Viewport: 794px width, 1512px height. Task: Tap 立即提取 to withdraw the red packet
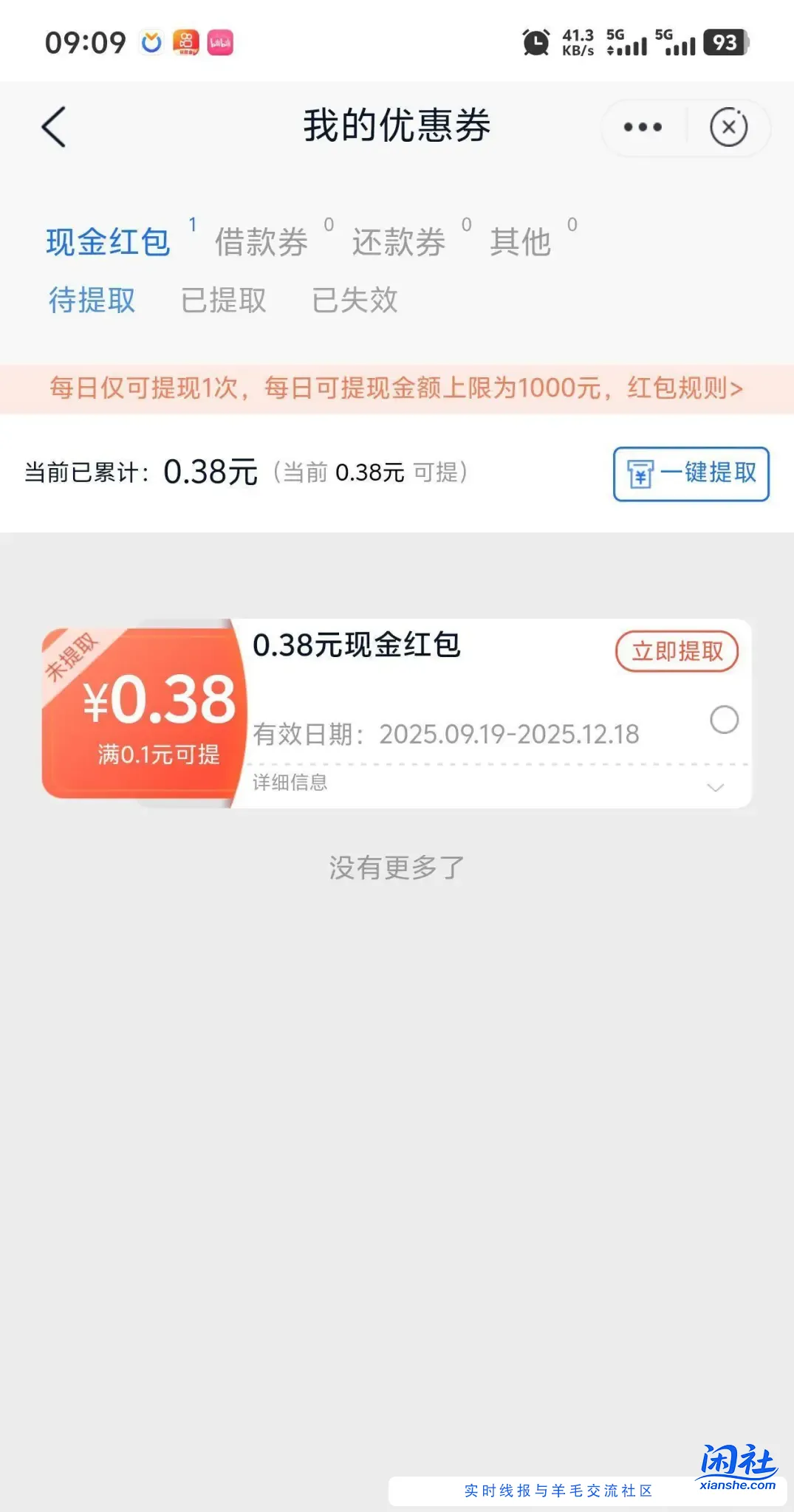(x=677, y=651)
